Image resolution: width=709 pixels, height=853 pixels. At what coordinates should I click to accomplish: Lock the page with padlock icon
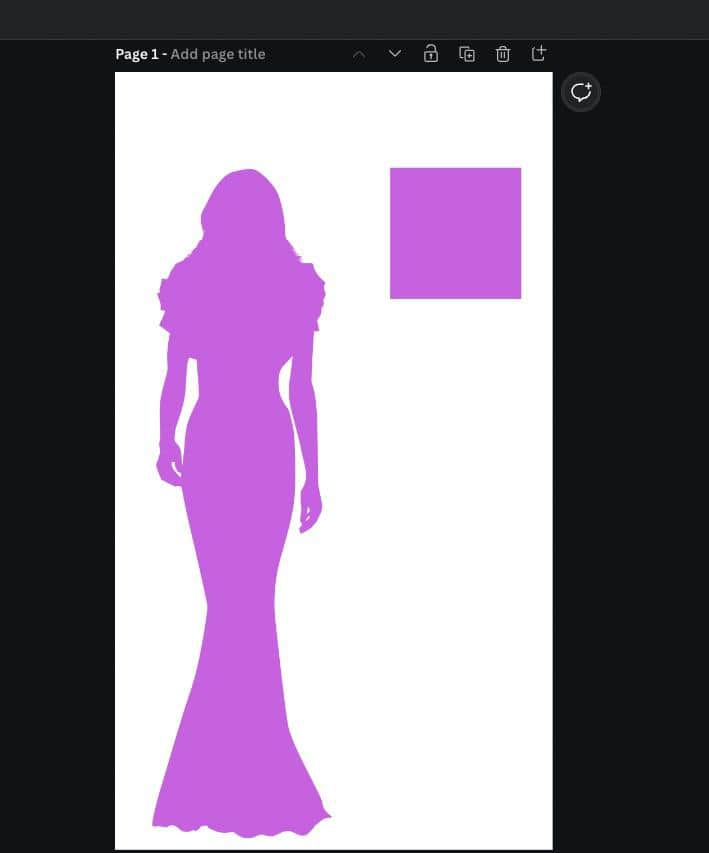click(x=431, y=54)
